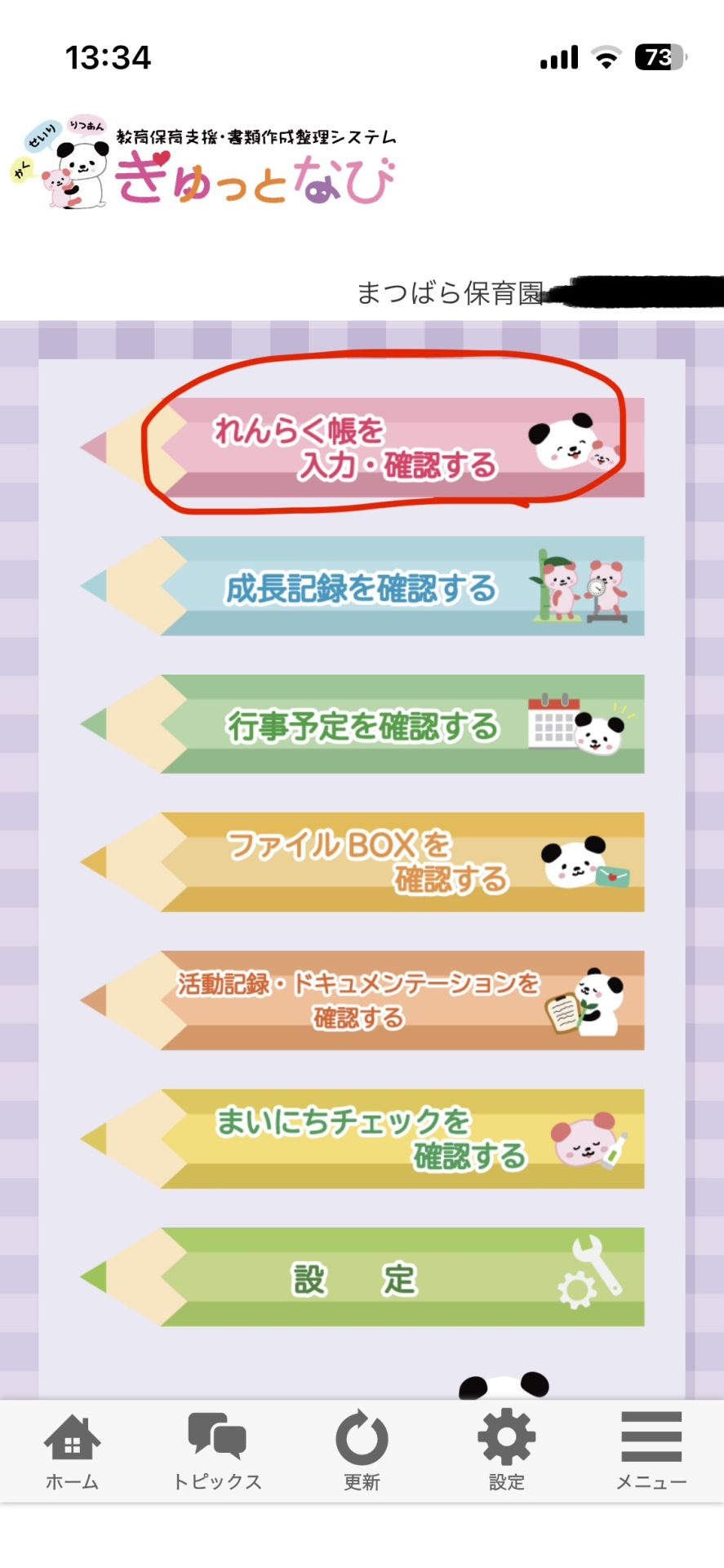Tap 更新 to refresh the page
Viewport: 724px width, 1568px height.
[x=362, y=1451]
